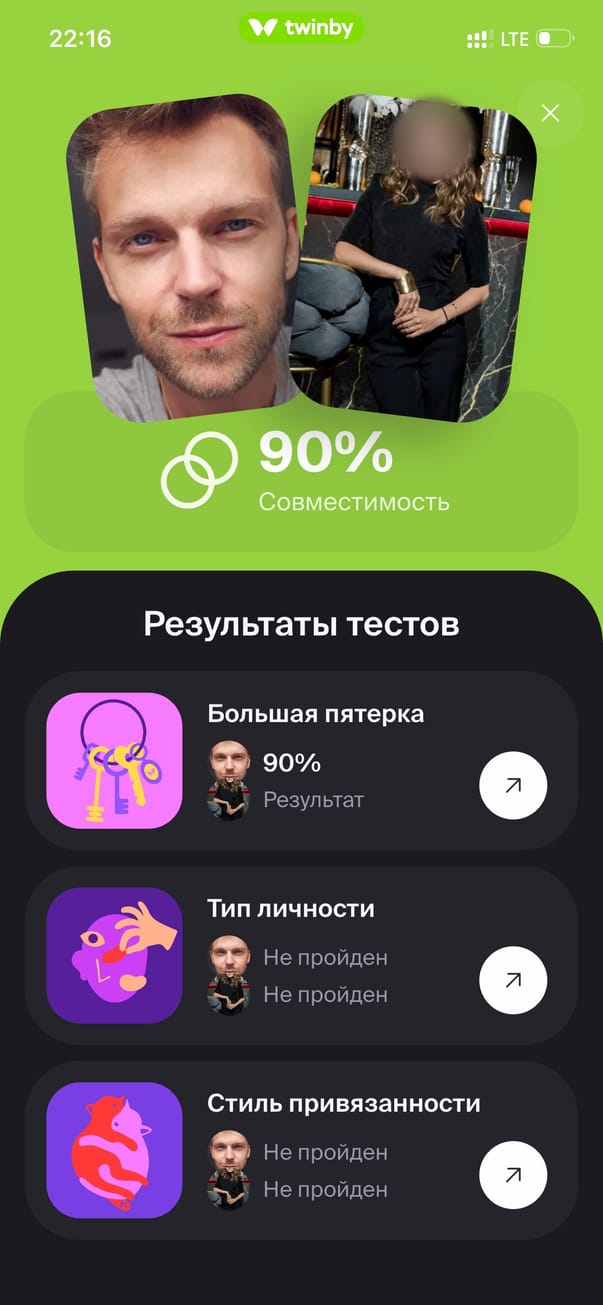Open Тип личности test arrow
Viewport: 603px width, 1305px height.
513,981
